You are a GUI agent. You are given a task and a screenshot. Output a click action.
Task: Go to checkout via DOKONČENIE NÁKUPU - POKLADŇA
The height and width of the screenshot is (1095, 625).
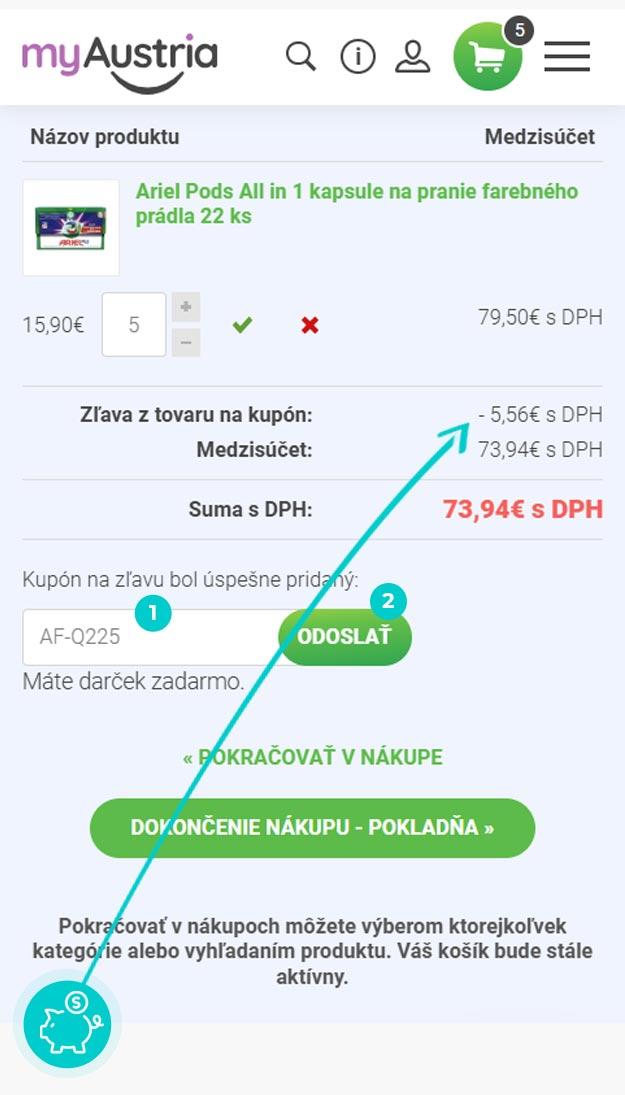pos(312,828)
